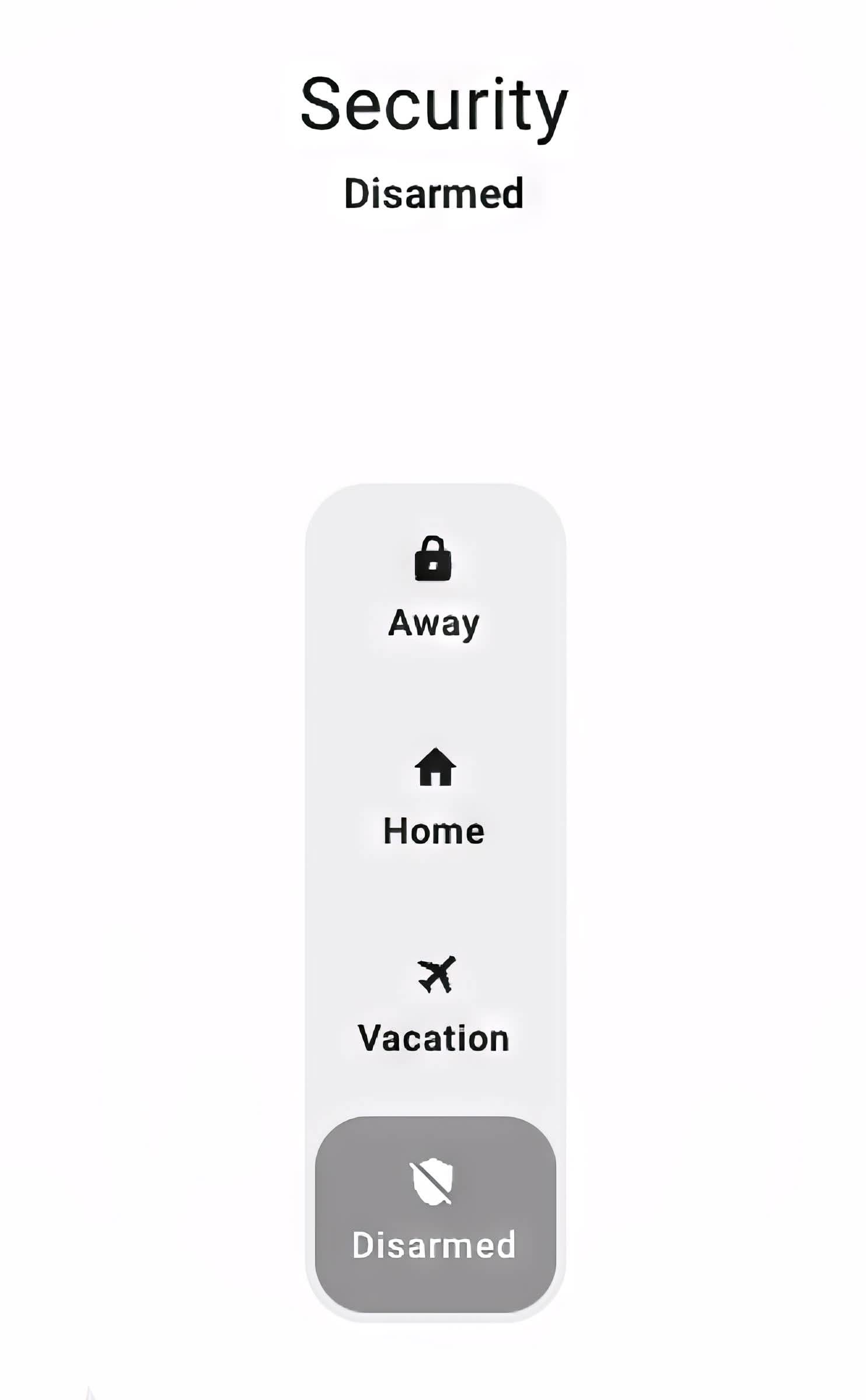Select the Home arming mode

point(435,796)
